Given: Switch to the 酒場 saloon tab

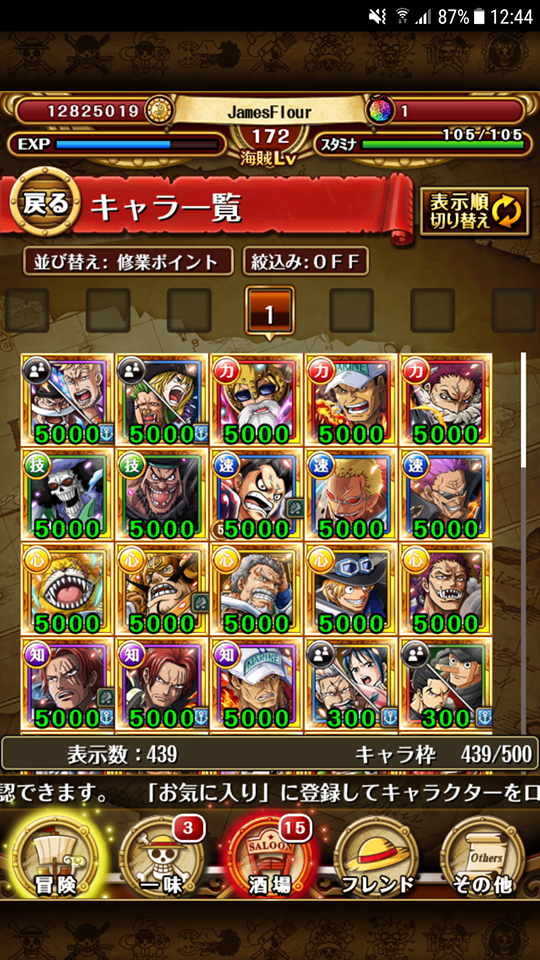Looking at the screenshot, I should tap(269, 857).
